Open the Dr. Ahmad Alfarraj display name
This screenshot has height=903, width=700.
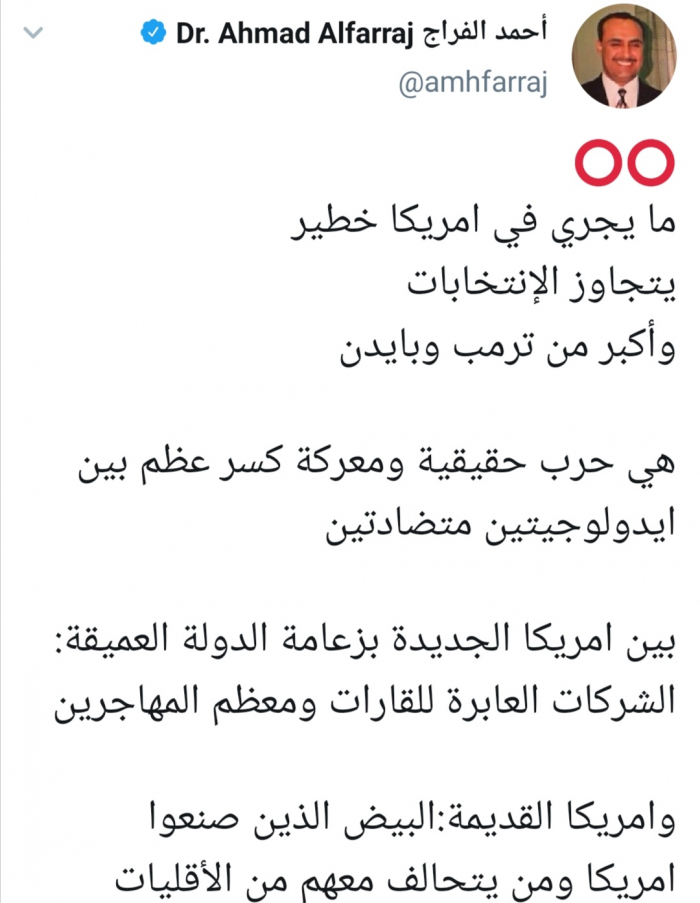pyautogui.click(x=358, y=34)
